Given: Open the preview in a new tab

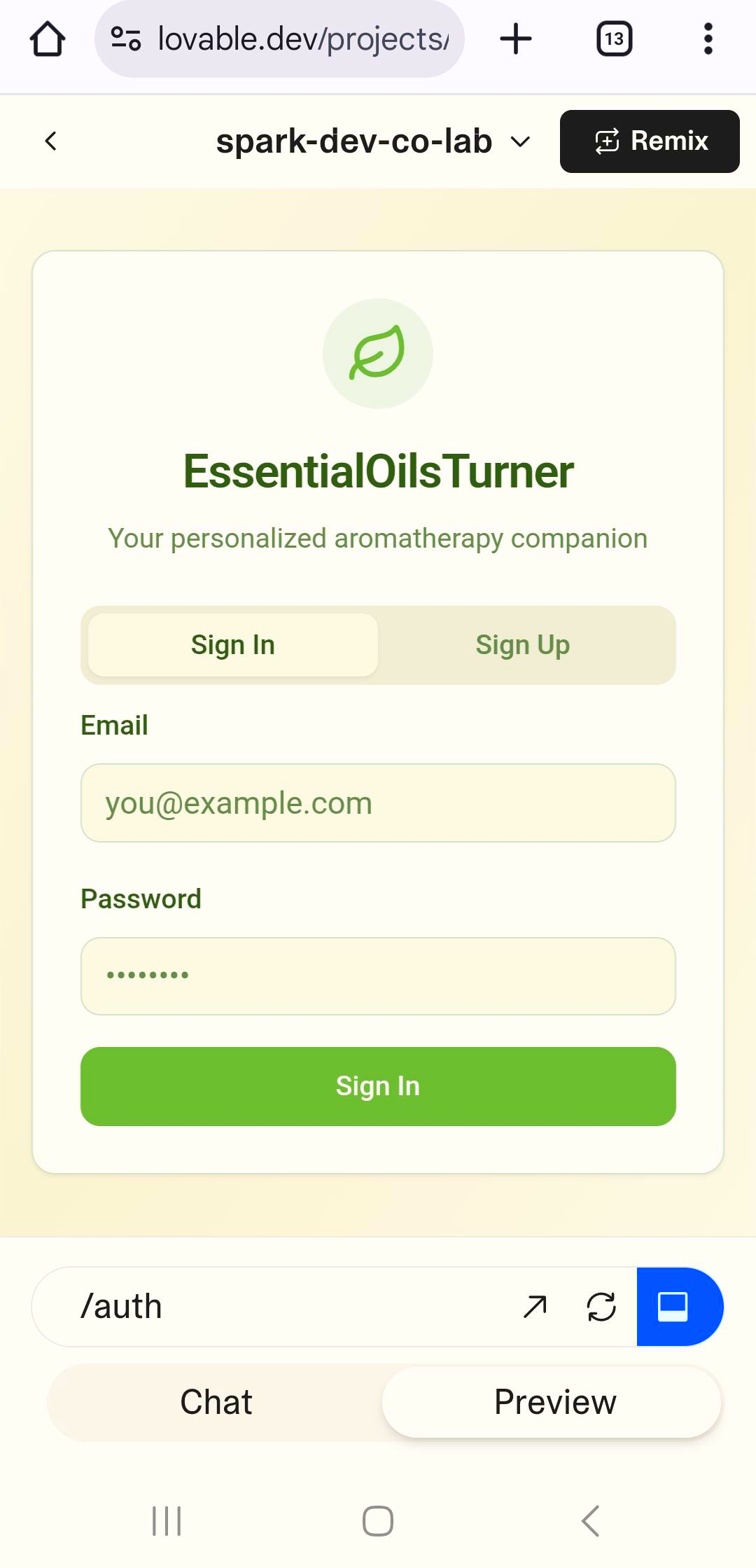Looking at the screenshot, I should pos(535,1307).
